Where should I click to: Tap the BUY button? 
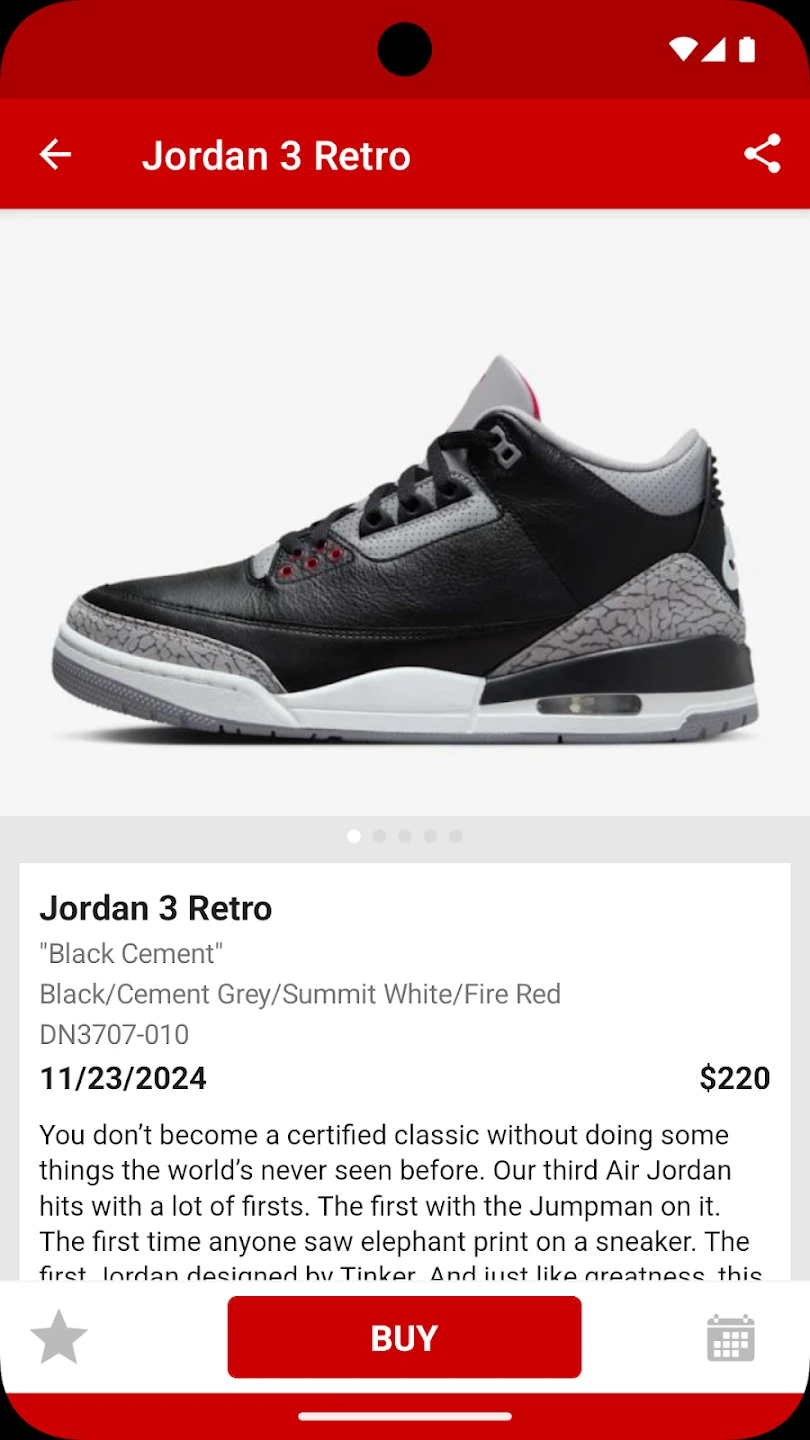tap(404, 1337)
